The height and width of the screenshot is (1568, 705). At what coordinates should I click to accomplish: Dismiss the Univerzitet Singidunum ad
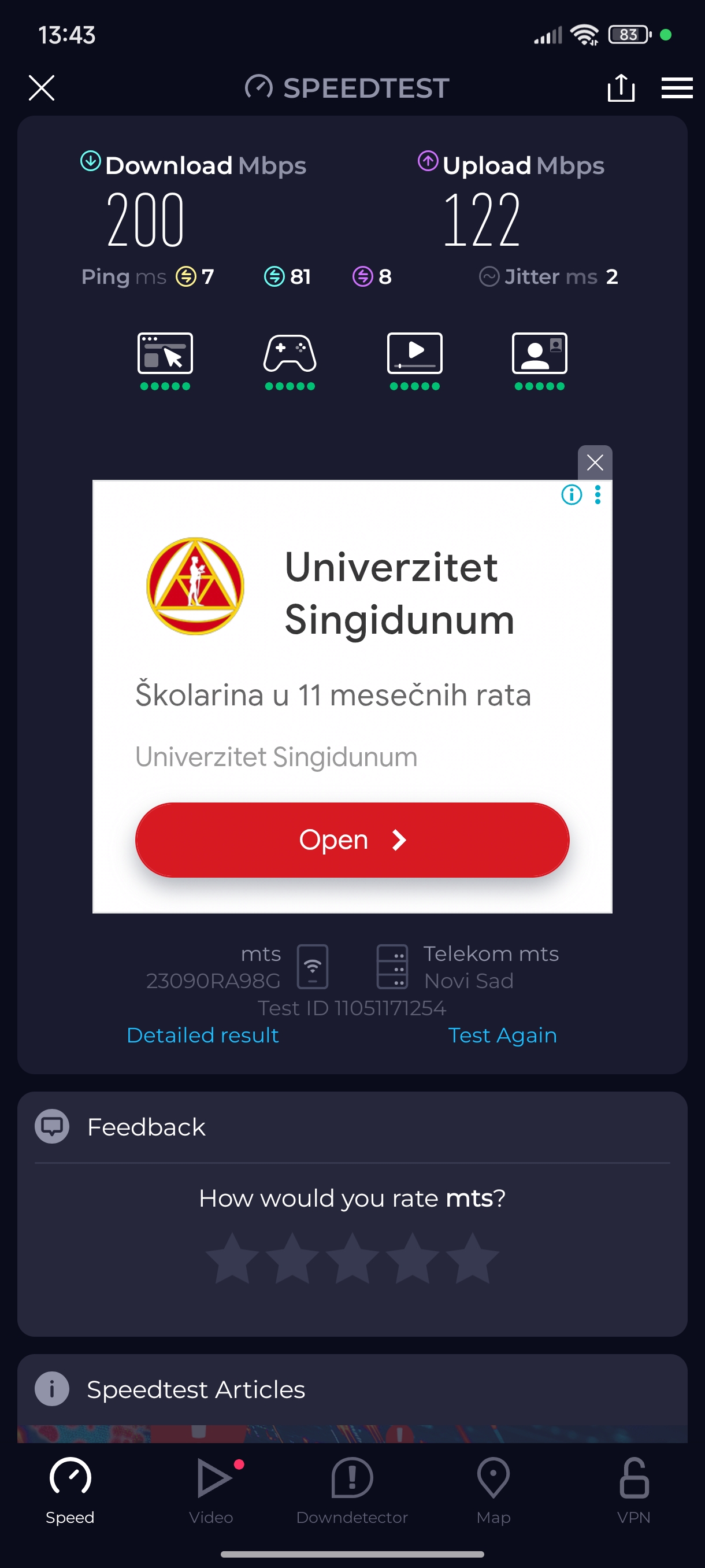594,463
